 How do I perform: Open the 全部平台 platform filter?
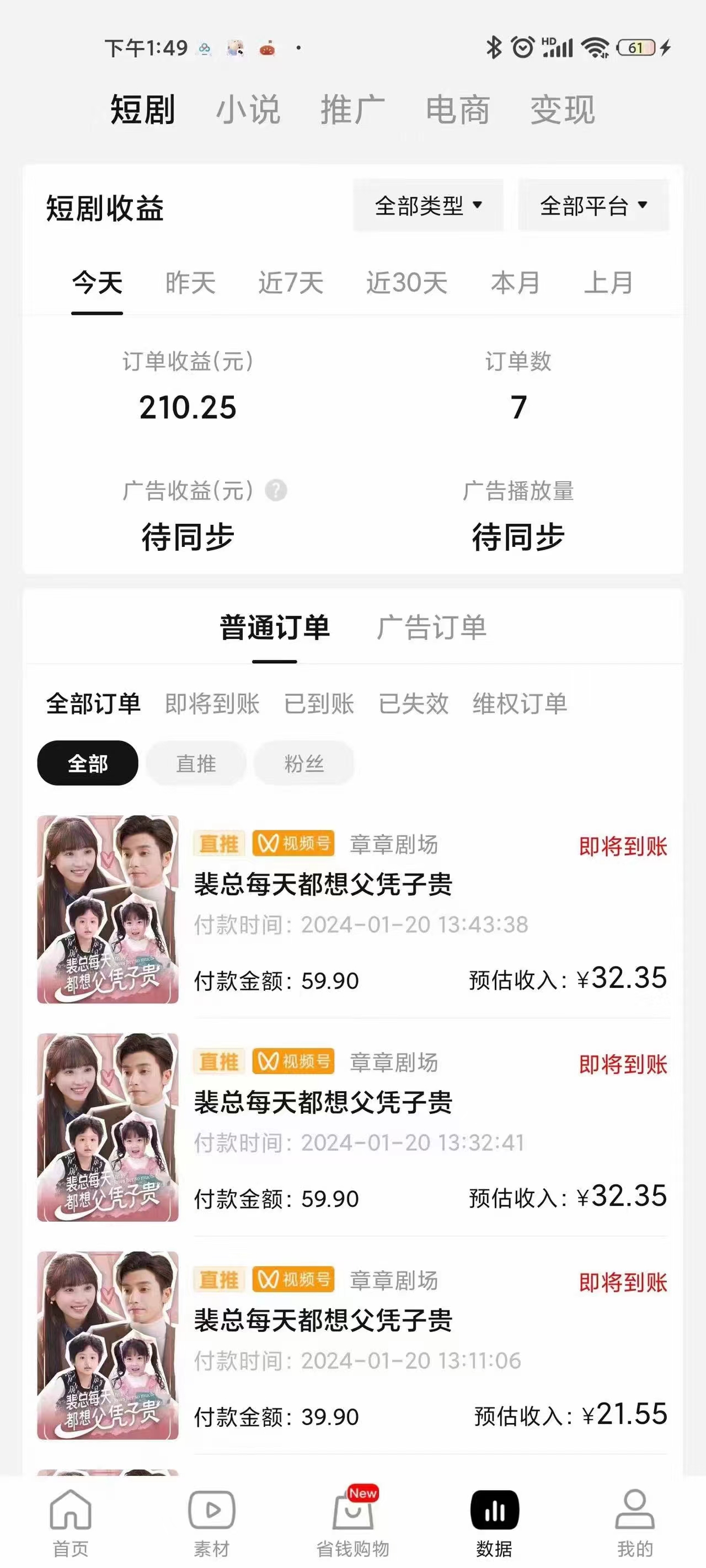(593, 206)
